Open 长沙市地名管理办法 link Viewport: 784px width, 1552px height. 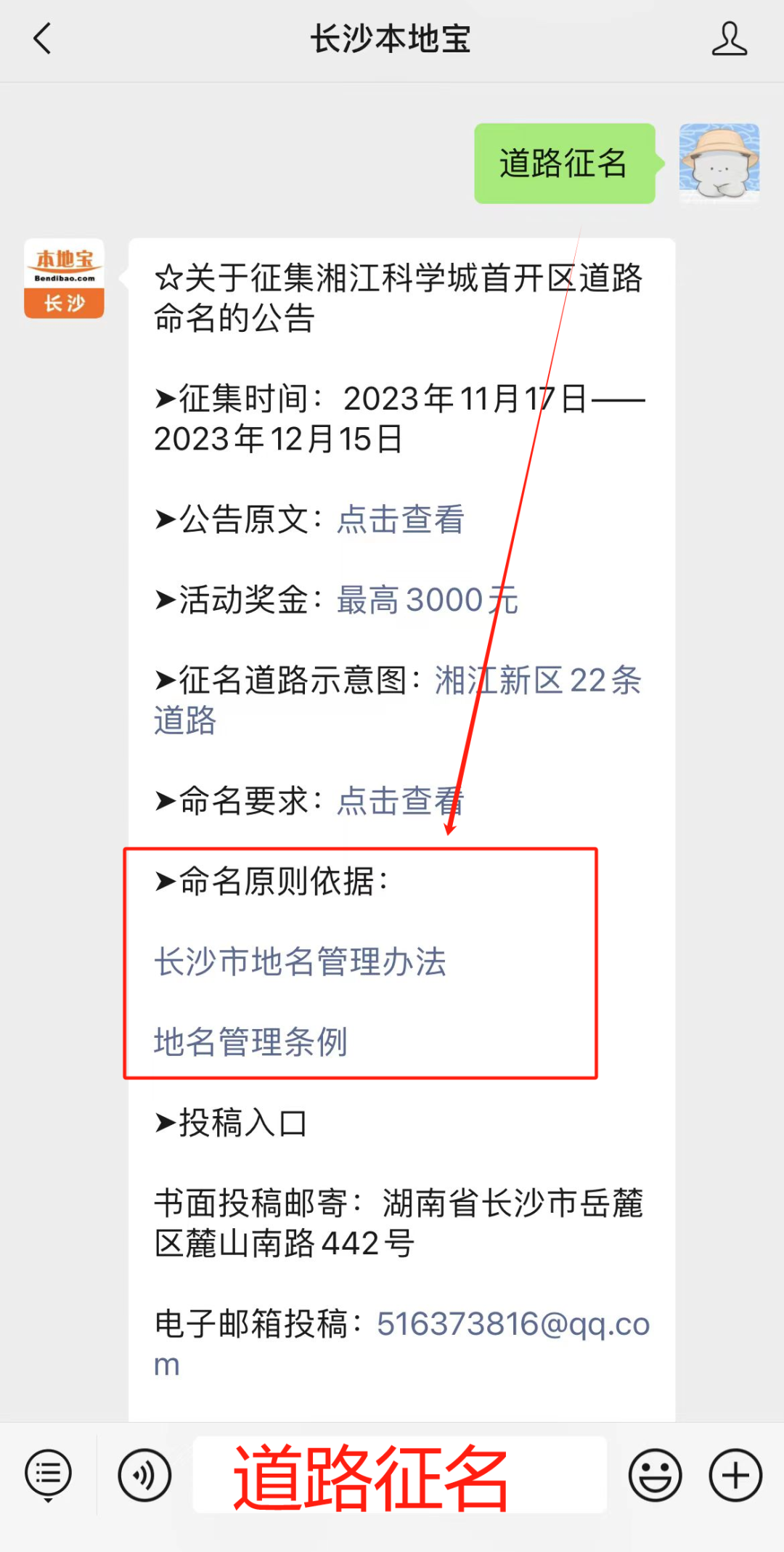[x=300, y=962]
